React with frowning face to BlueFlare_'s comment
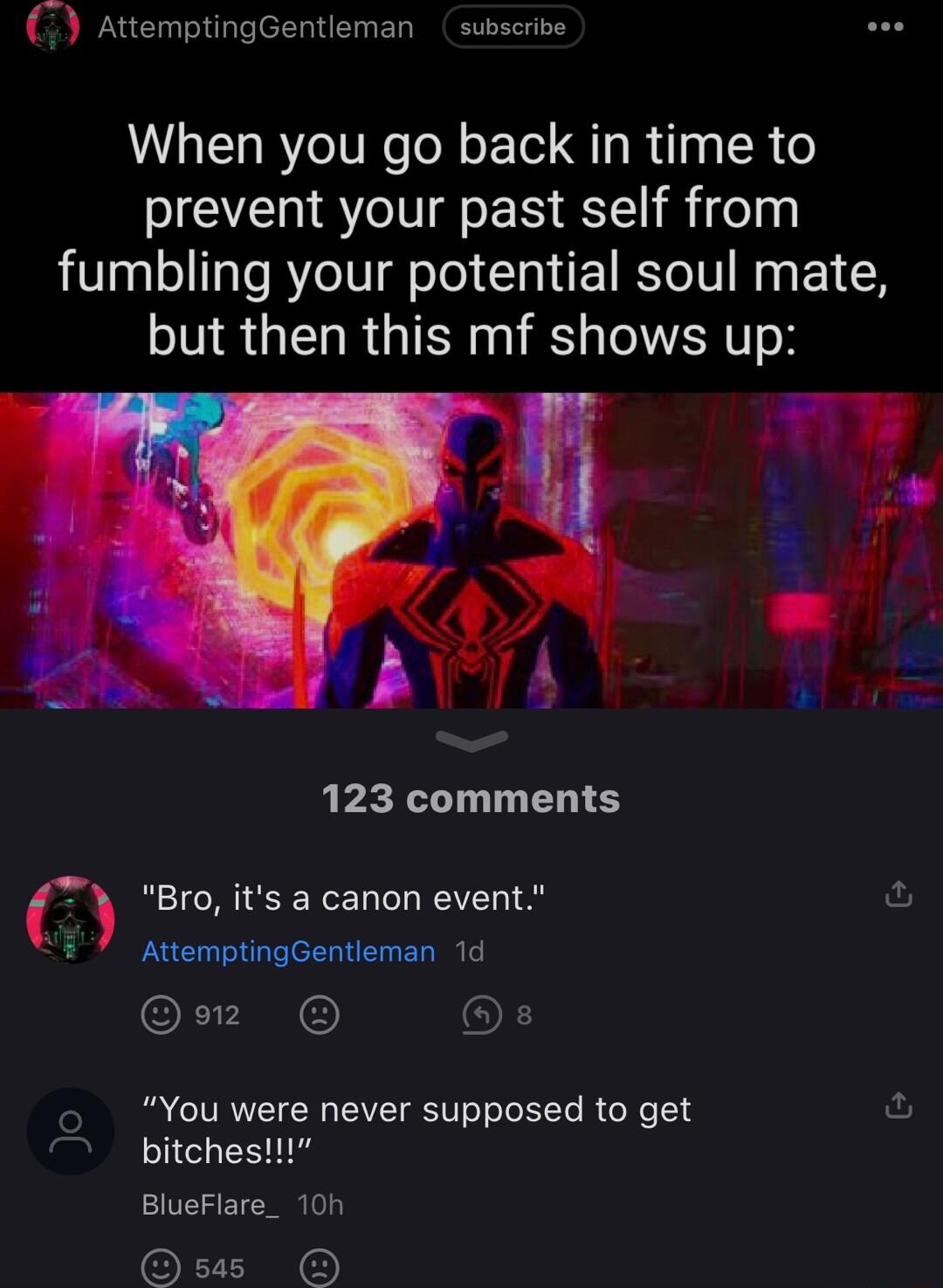 (319, 1268)
